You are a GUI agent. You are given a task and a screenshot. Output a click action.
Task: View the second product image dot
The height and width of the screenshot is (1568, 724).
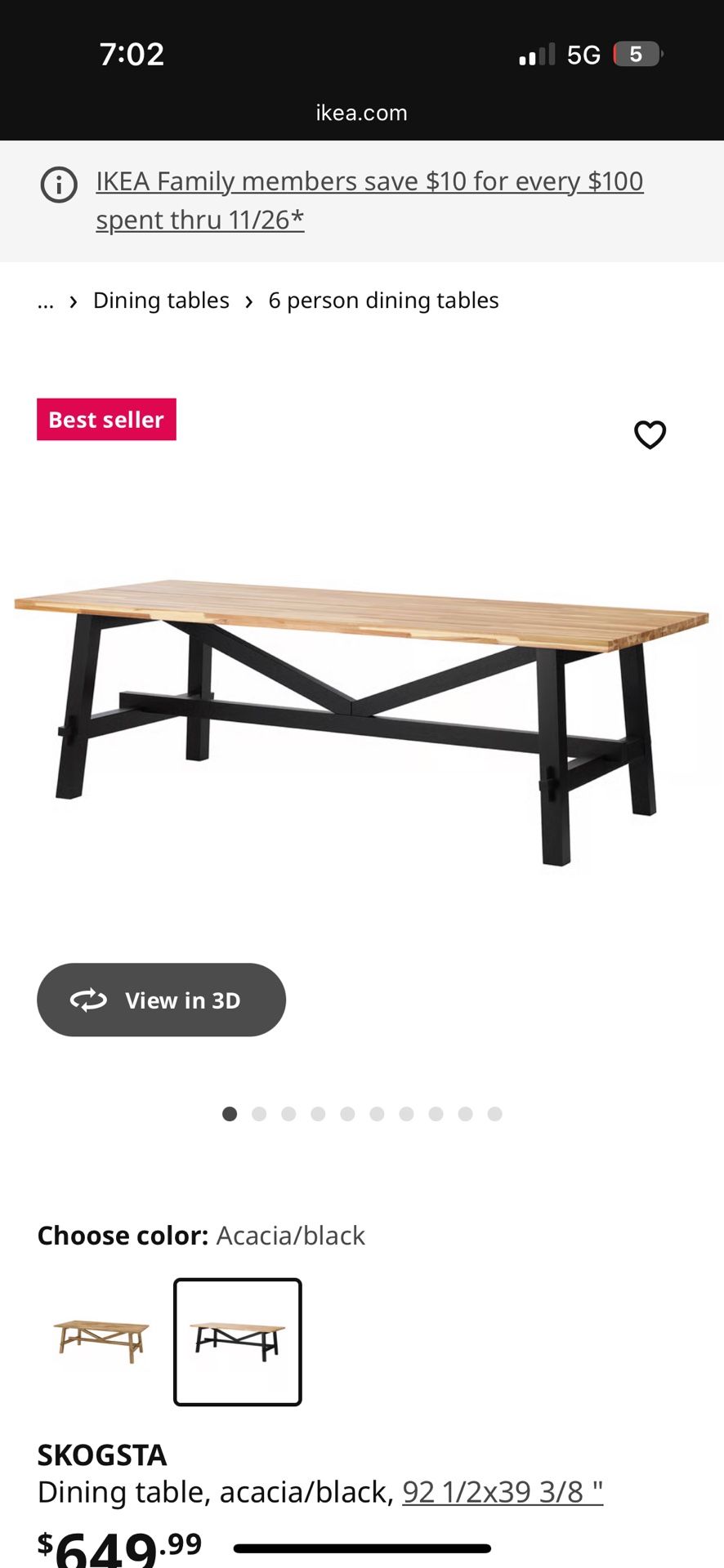click(x=259, y=1113)
